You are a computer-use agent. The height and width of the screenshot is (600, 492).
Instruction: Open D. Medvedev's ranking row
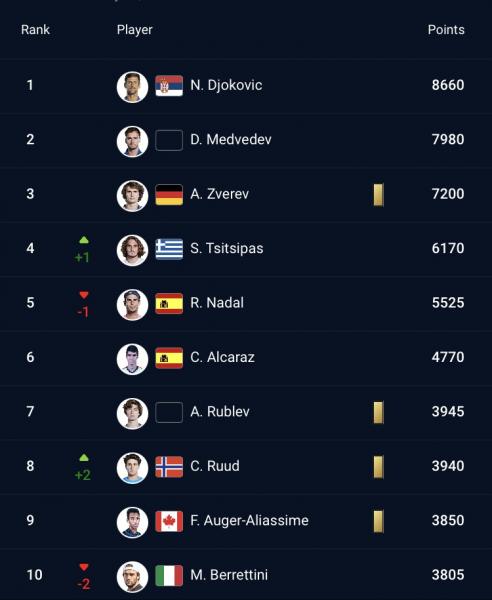[246, 140]
